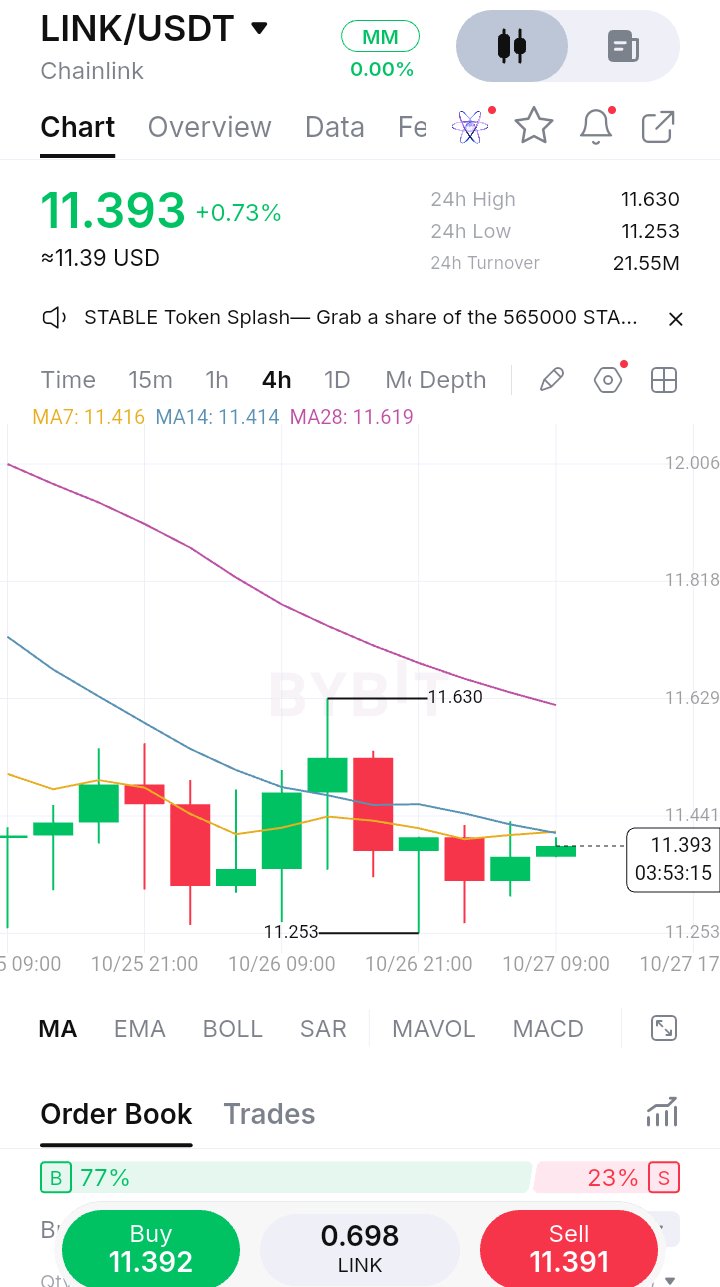Viewport: 720px width, 1287px height.
Task: Switch to the Data tab
Action: click(334, 127)
